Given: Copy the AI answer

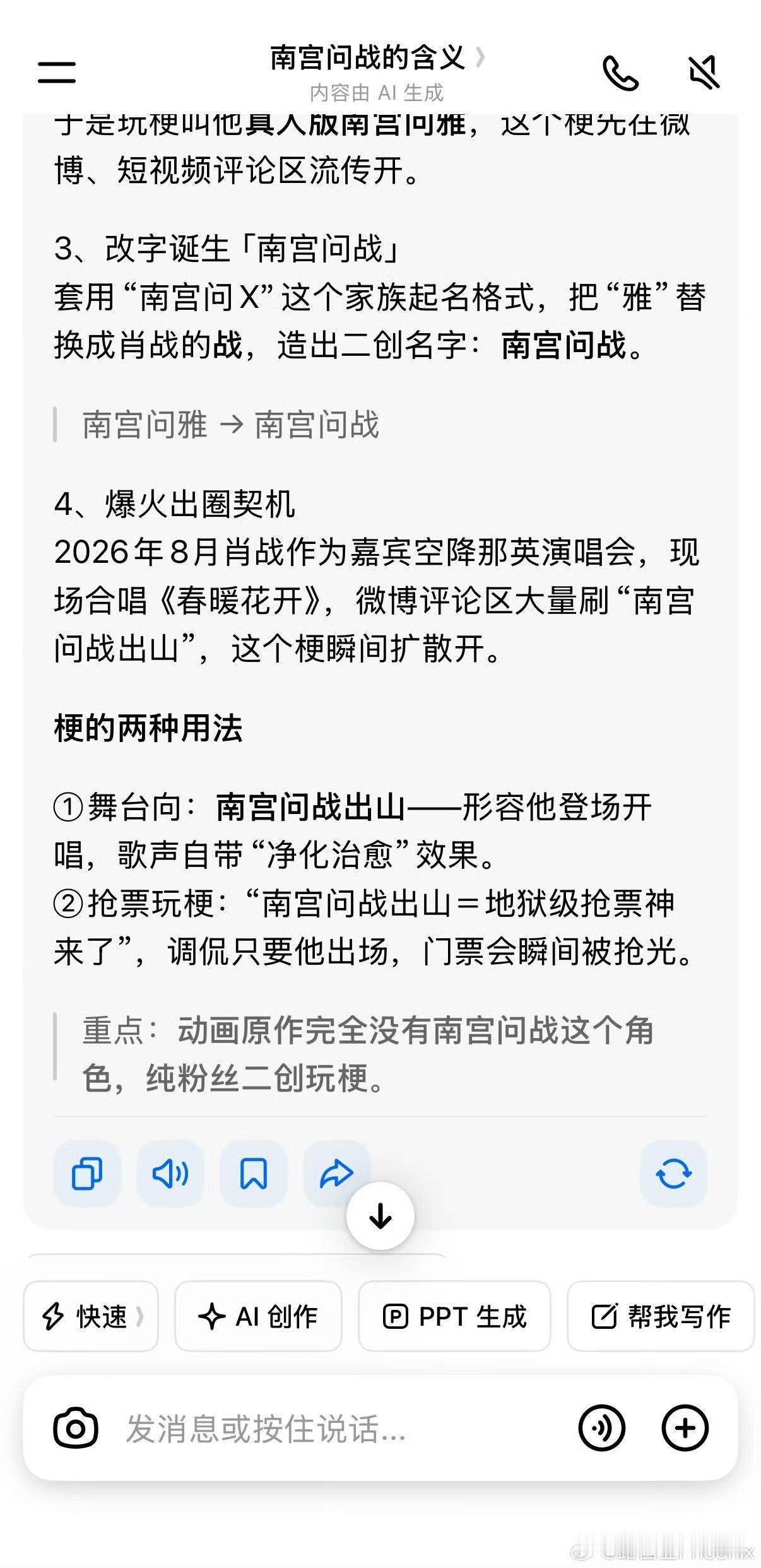Looking at the screenshot, I should 87,1174.
